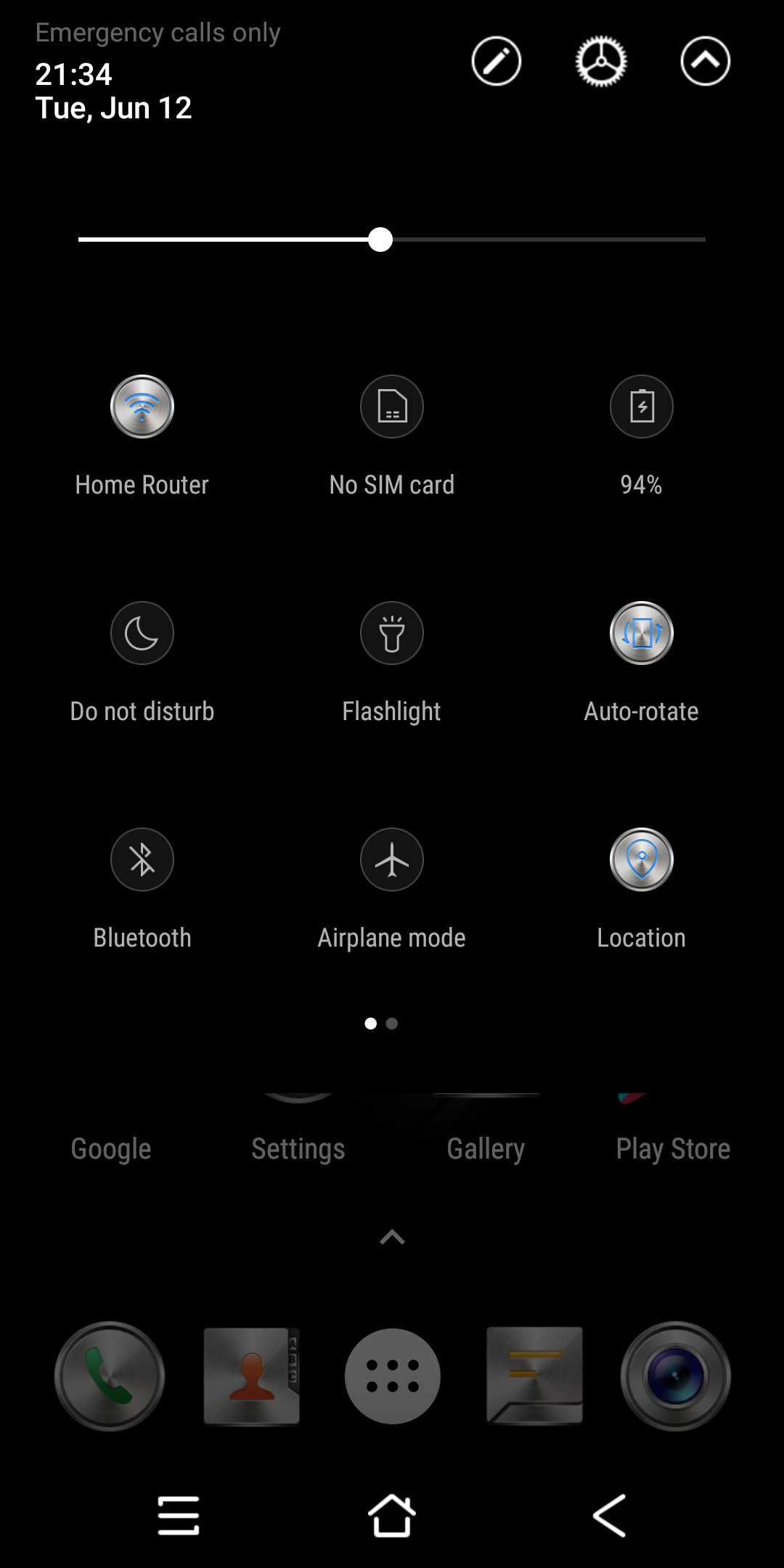The image size is (784, 1568).
Task: Go to the home screen
Action: tap(392, 1516)
